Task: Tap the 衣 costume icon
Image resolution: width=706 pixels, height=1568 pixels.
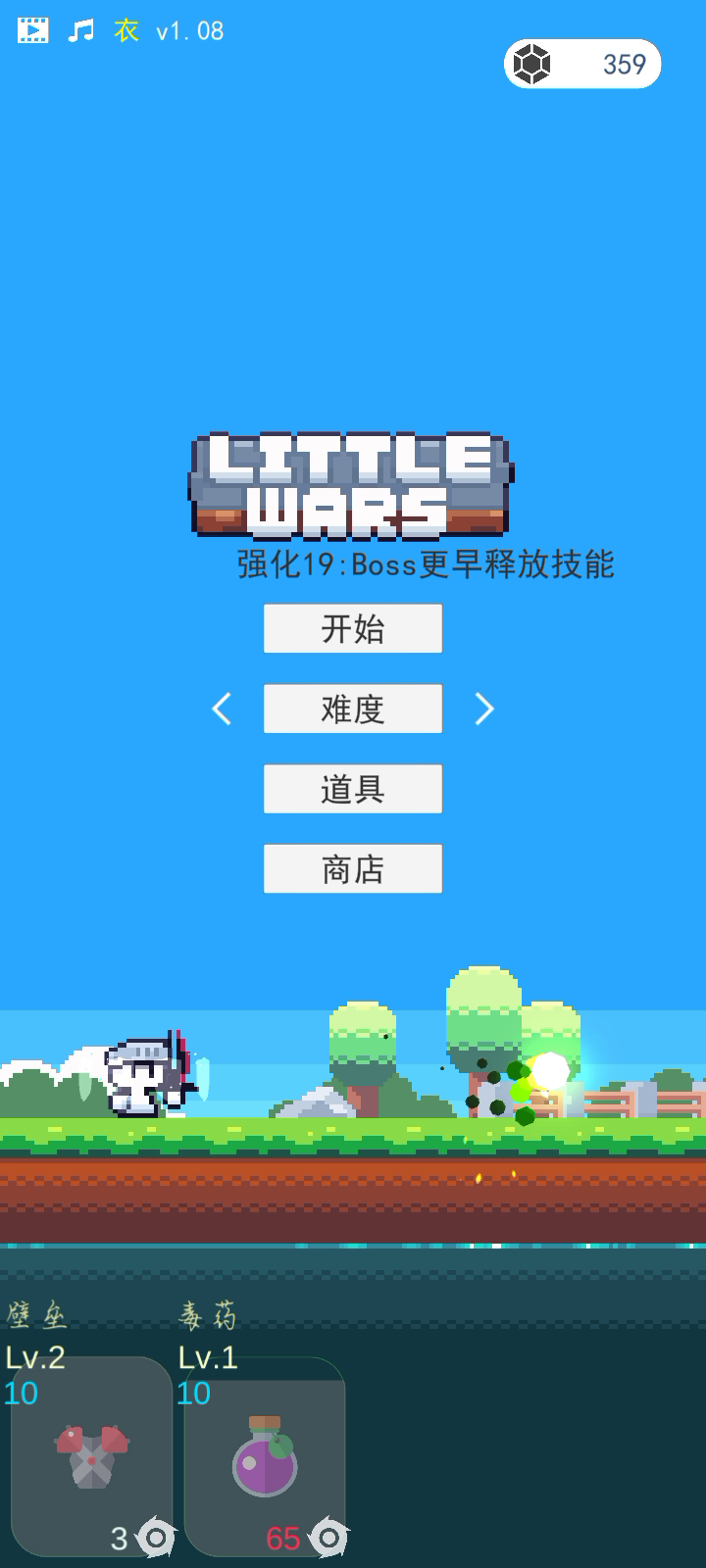Action: pyautogui.click(x=126, y=30)
